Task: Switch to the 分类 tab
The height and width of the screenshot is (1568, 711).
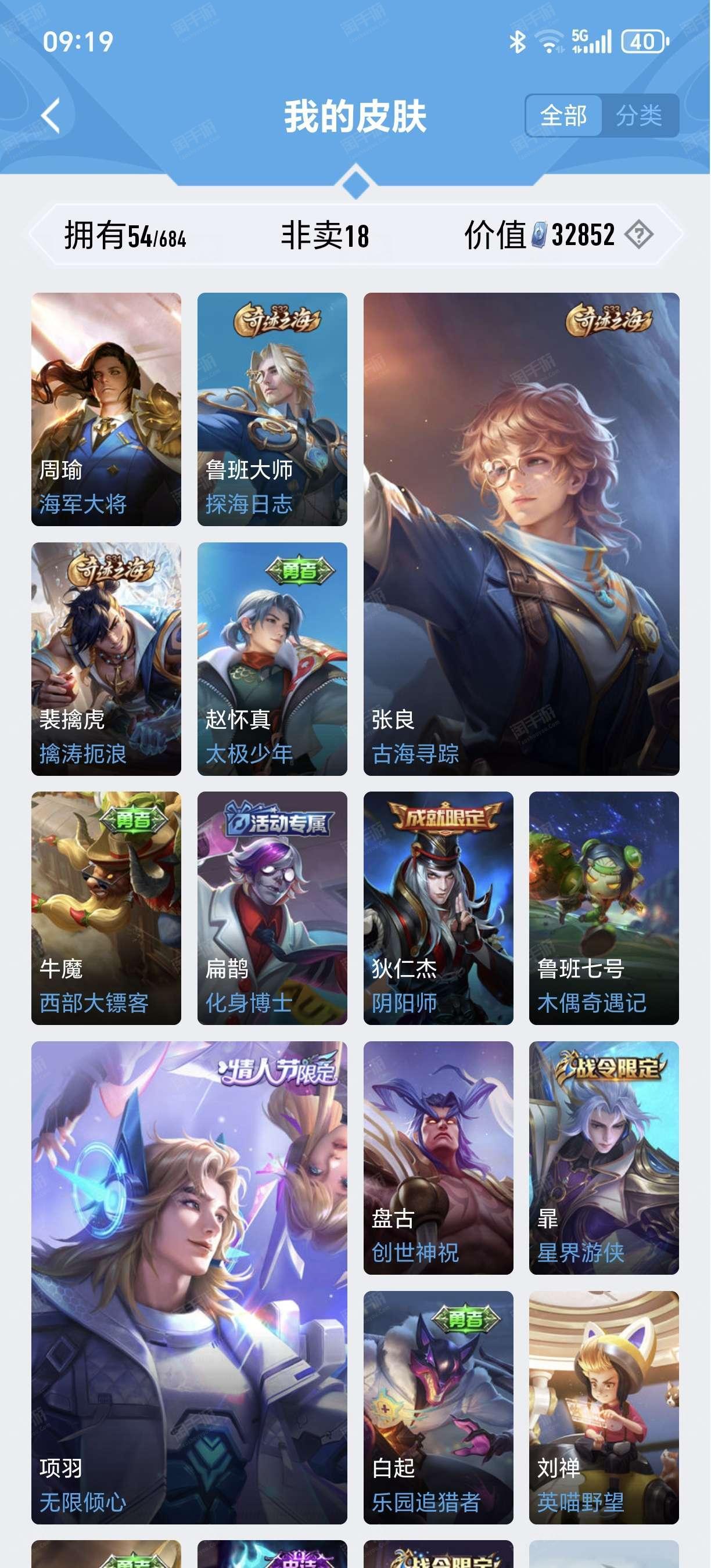Action: tap(639, 115)
